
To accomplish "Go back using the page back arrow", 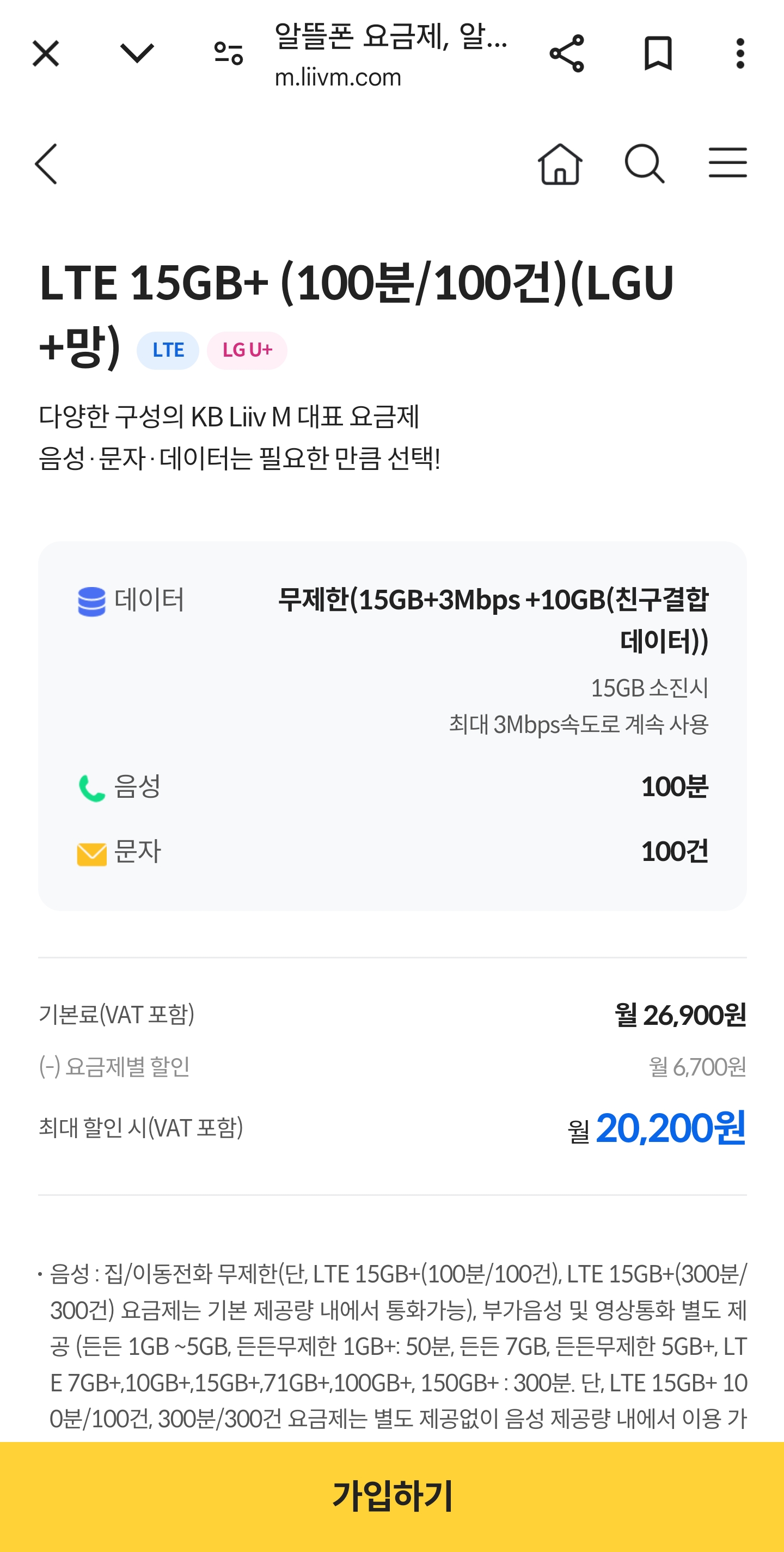I will click(x=46, y=163).
